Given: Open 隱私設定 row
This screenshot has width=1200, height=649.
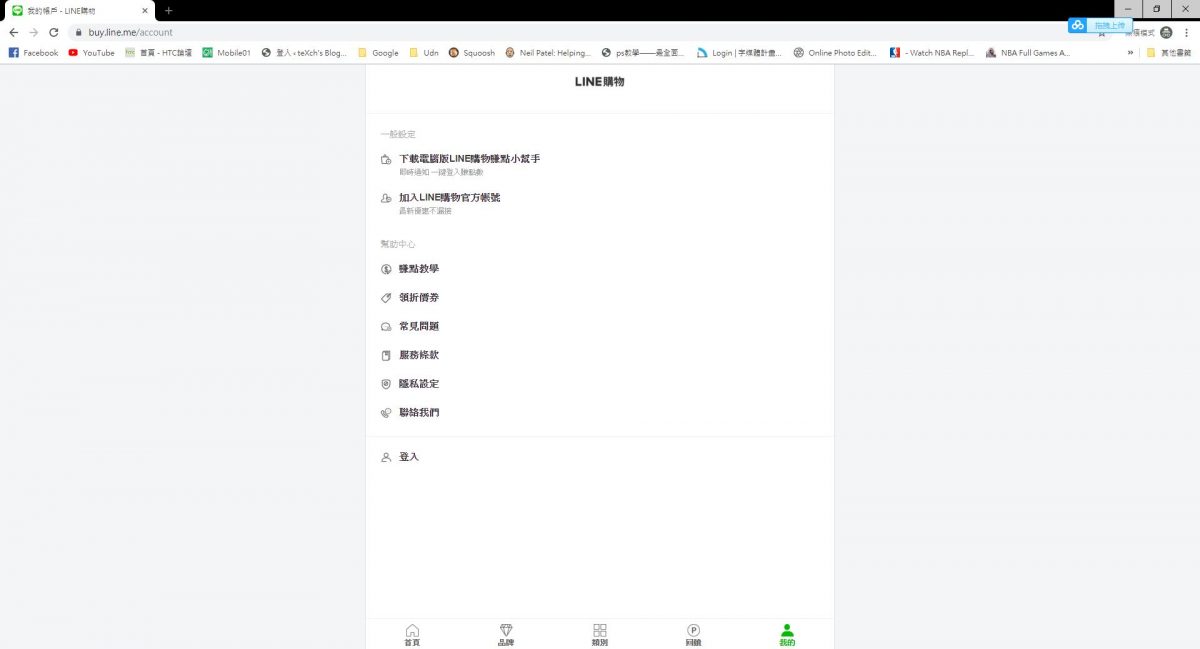Looking at the screenshot, I should tap(418, 384).
